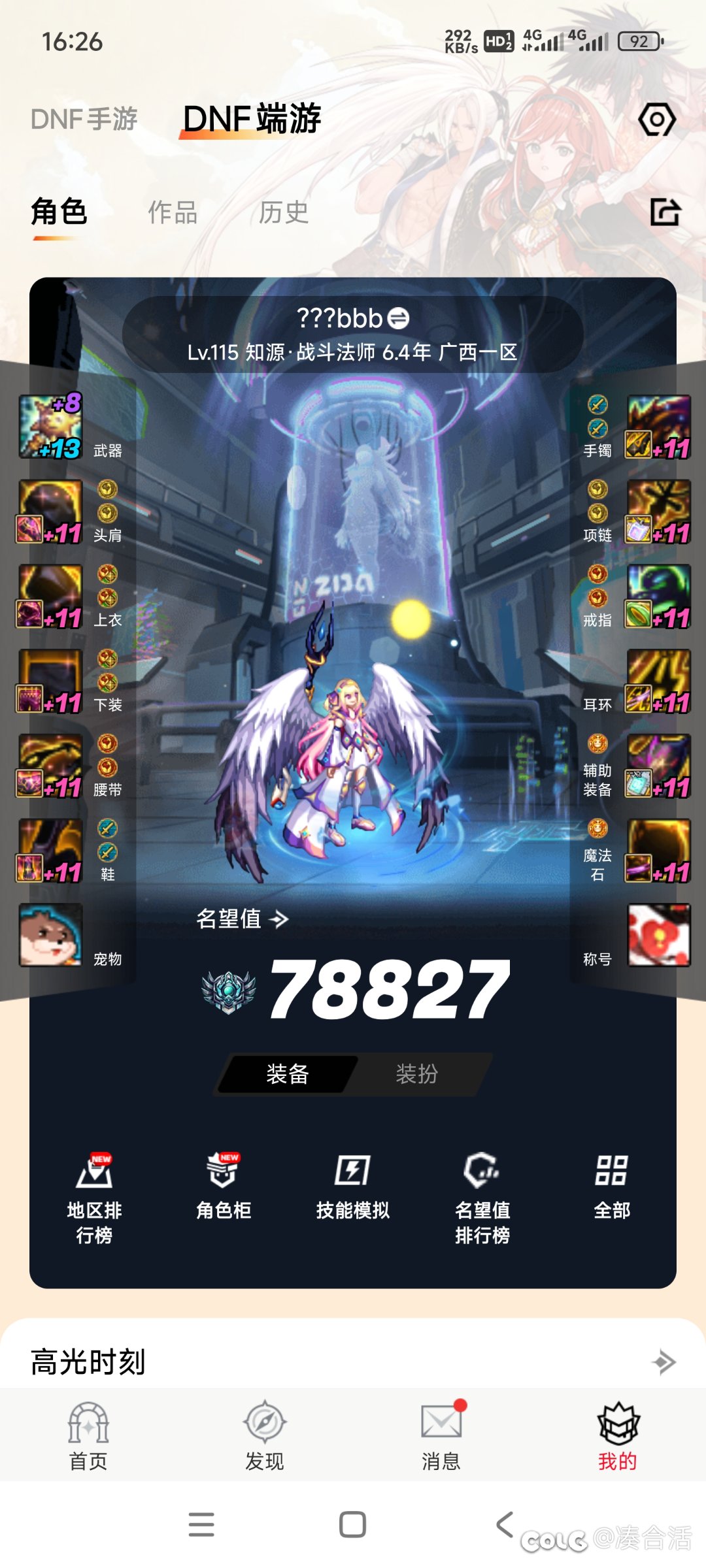
Task: View the 武器 weapon item
Action: pyautogui.click(x=50, y=427)
